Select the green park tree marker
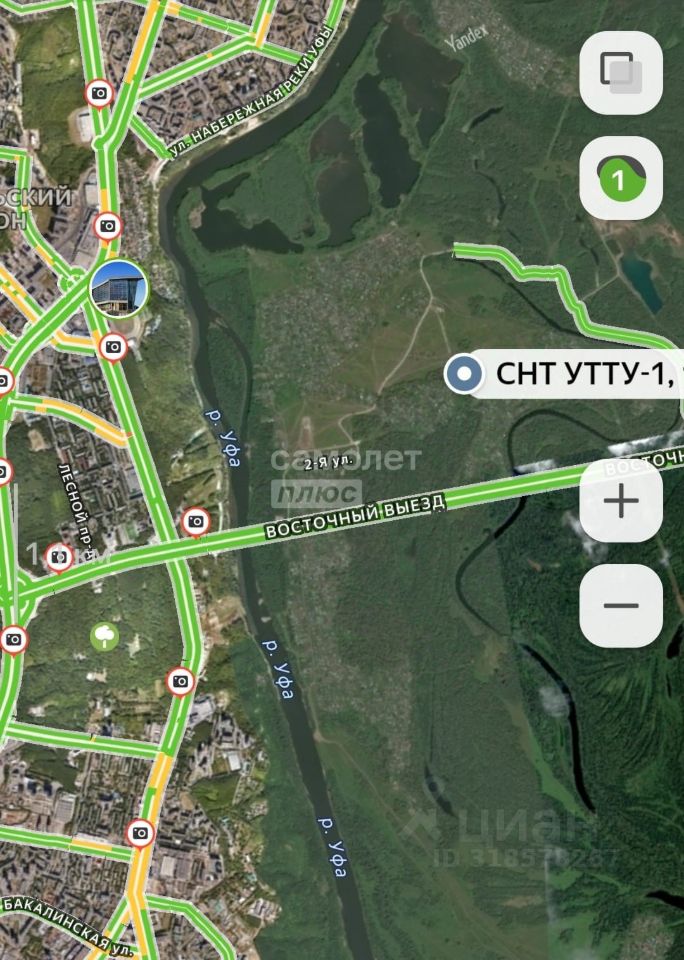The height and width of the screenshot is (960, 684). (x=104, y=635)
